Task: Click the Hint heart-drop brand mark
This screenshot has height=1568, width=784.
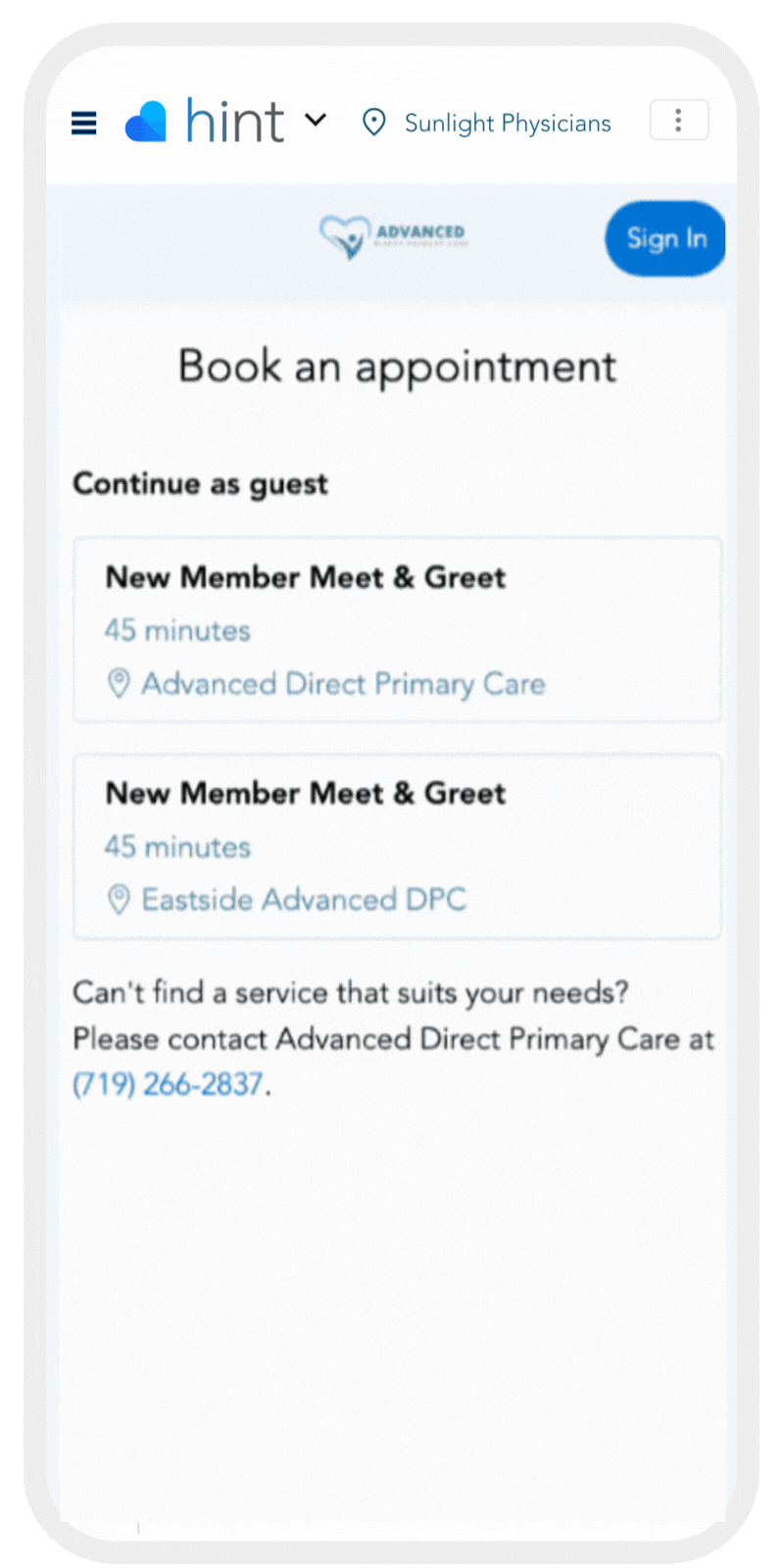Action: pos(144,120)
